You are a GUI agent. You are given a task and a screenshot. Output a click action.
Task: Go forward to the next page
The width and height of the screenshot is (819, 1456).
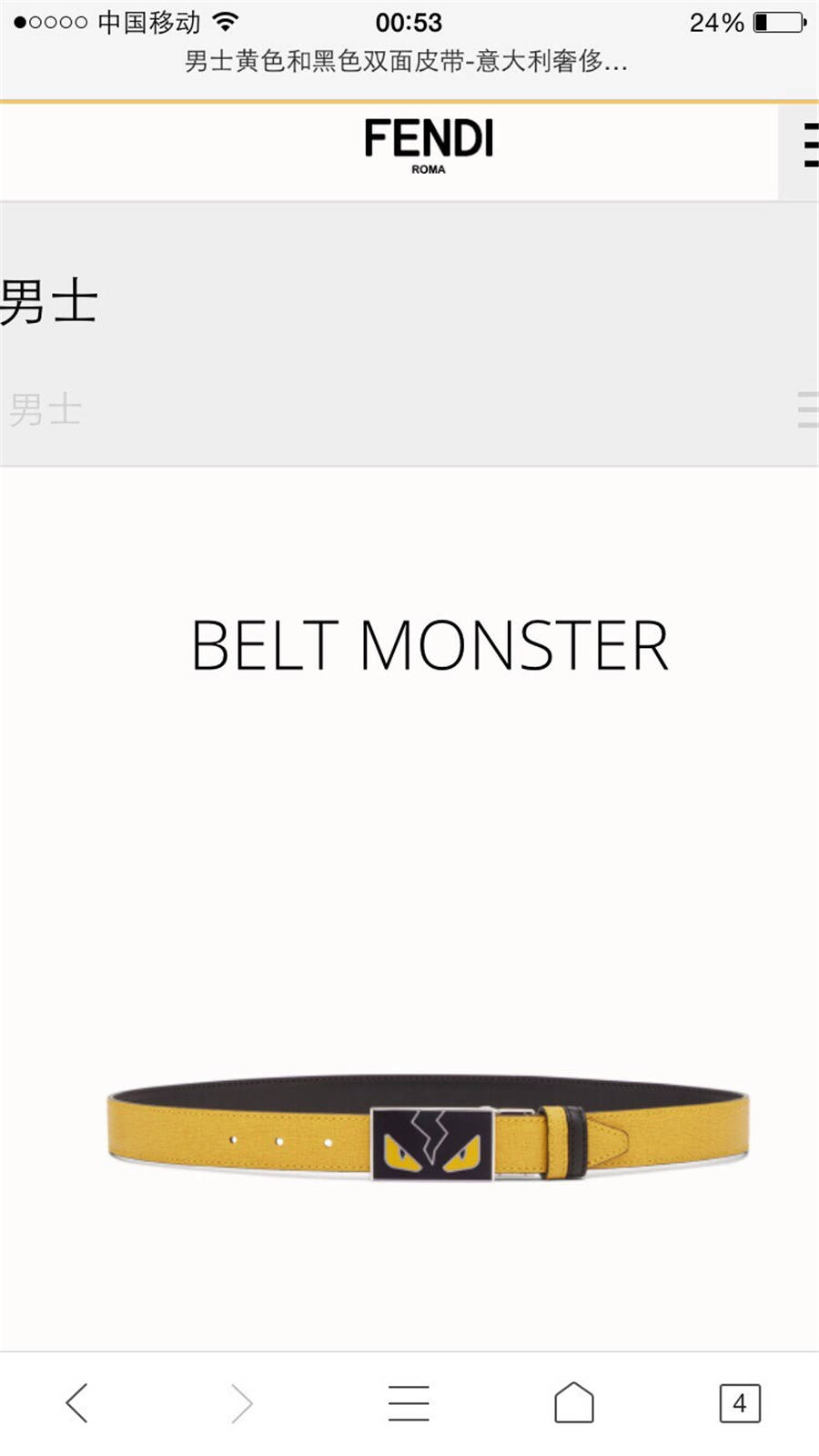(241, 1402)
